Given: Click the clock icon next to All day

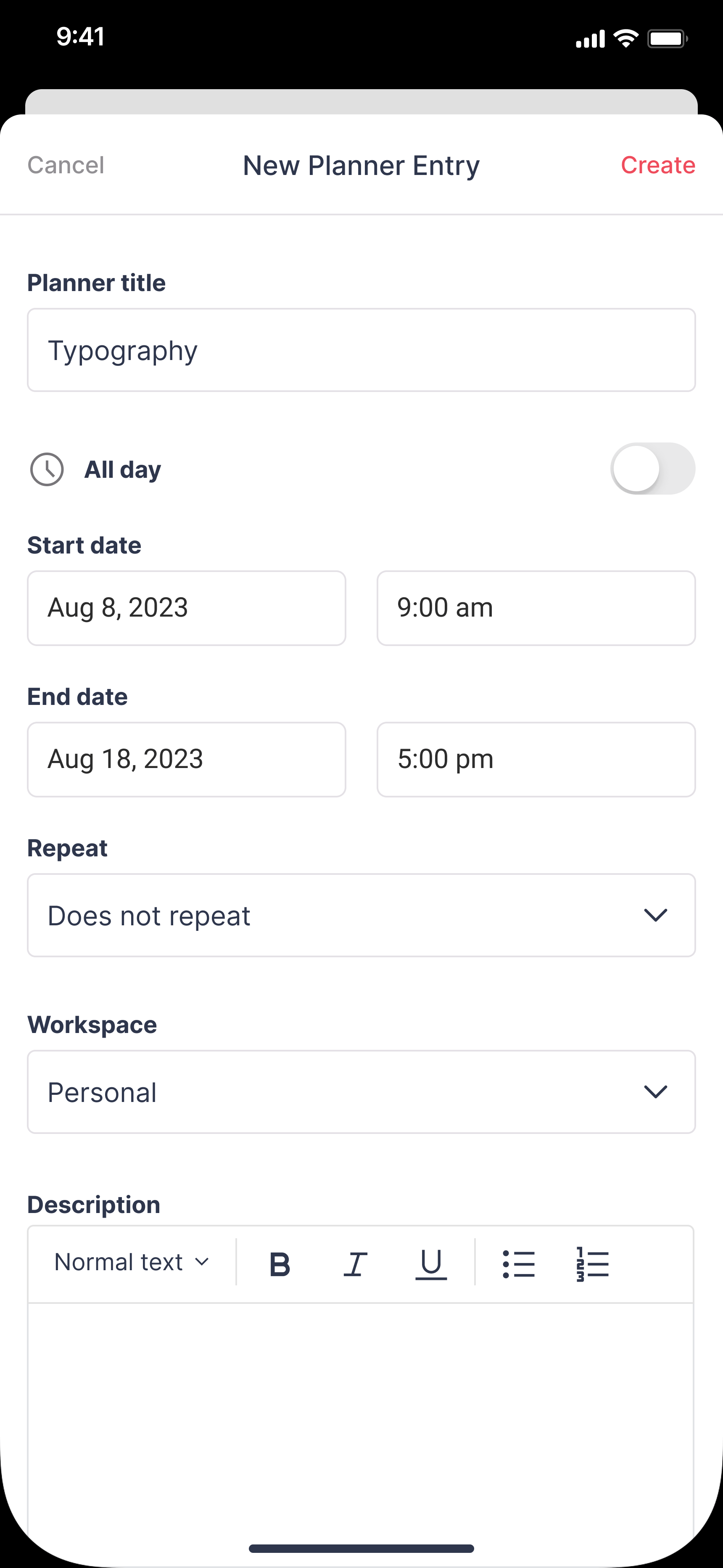Looking at the screenshot, I should click(x=46, y=469).
